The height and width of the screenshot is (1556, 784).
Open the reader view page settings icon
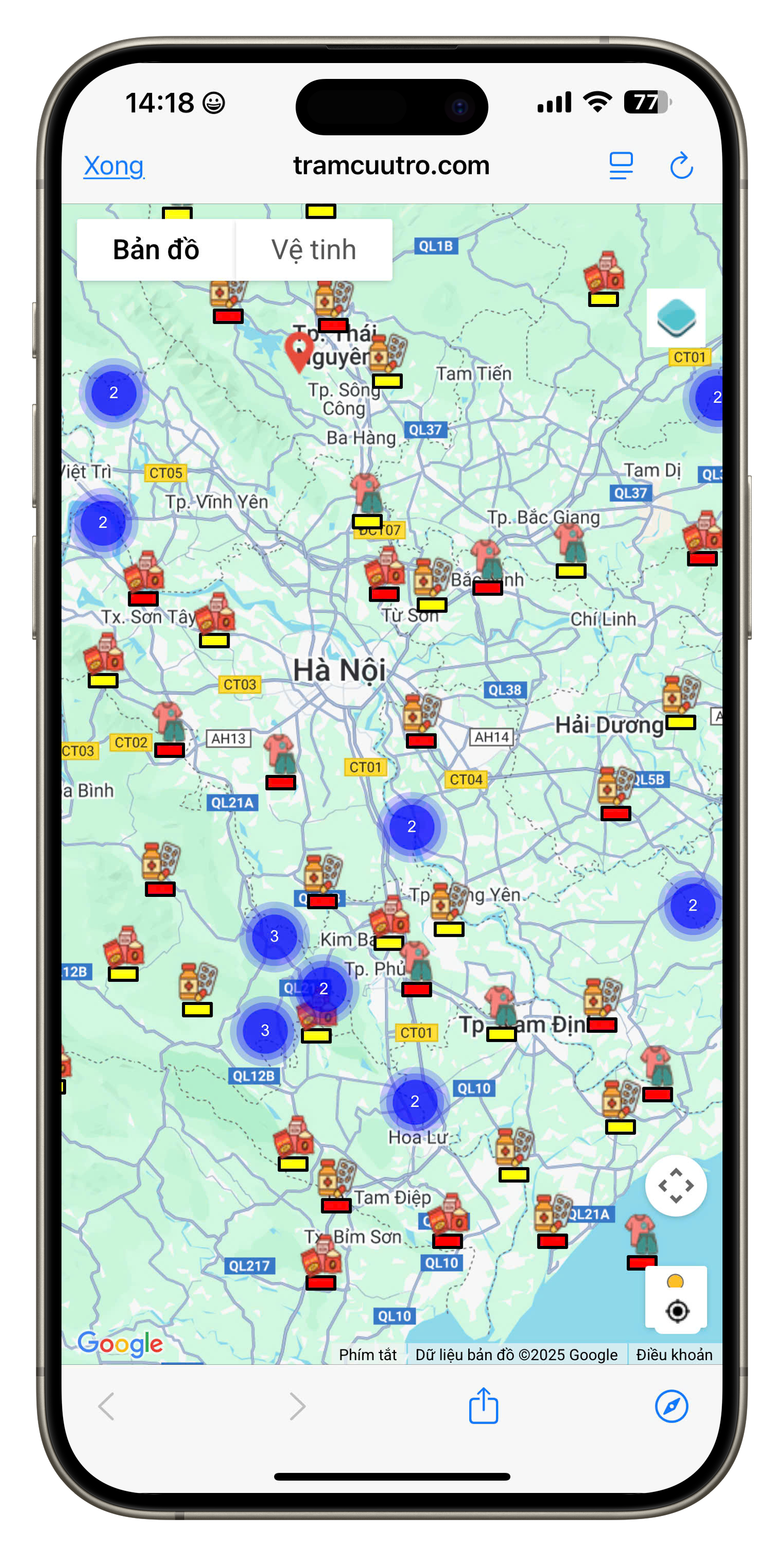coord(621,166)
